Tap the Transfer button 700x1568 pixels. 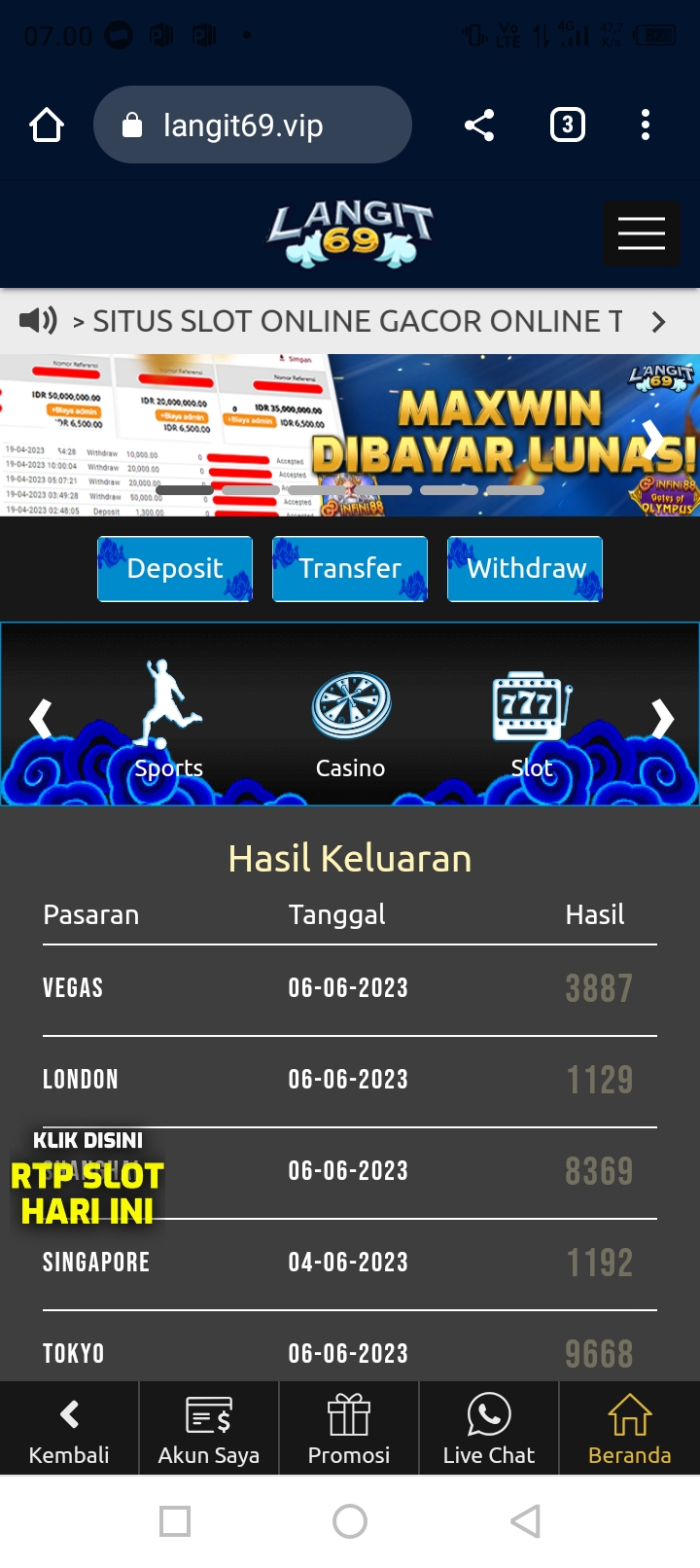tap(350, 569)
